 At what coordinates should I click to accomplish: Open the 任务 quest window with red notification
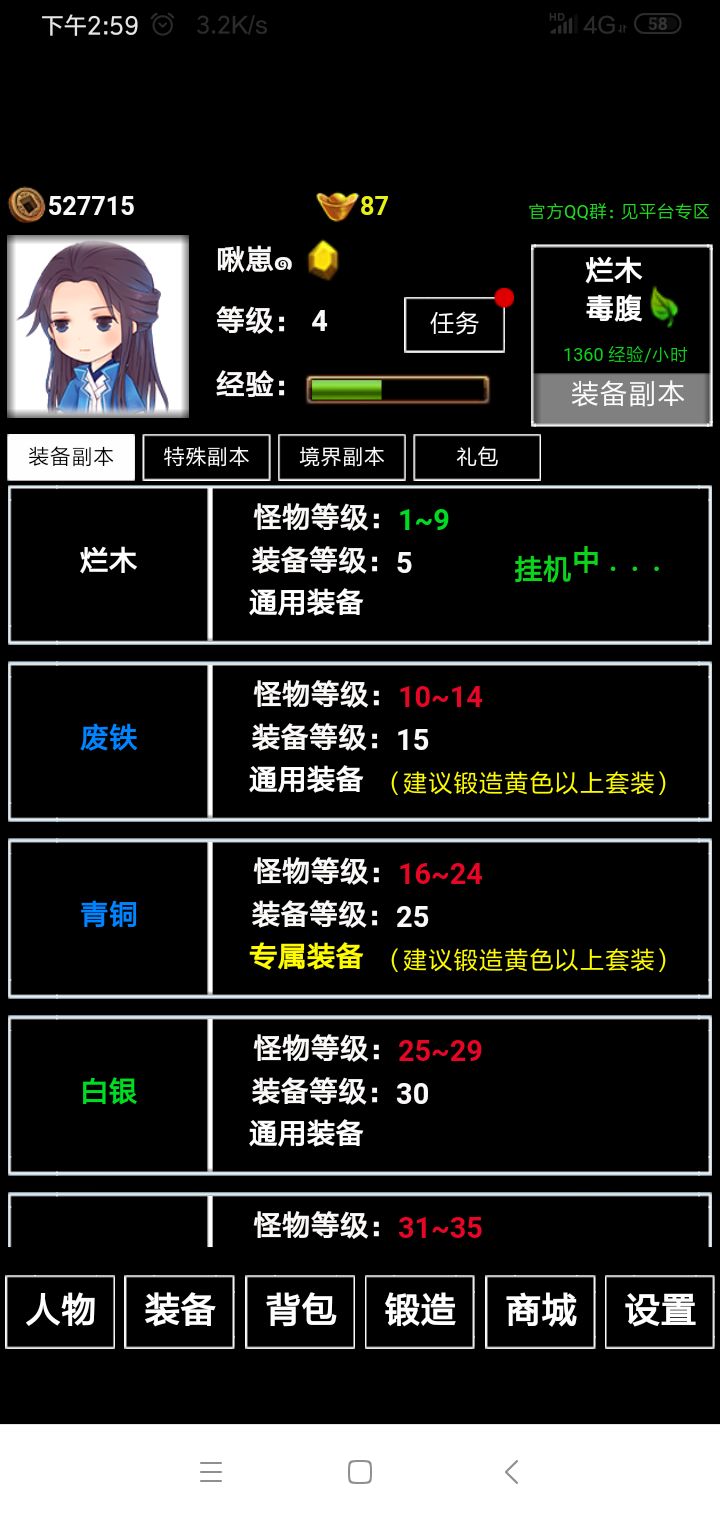tap(454, 323)
